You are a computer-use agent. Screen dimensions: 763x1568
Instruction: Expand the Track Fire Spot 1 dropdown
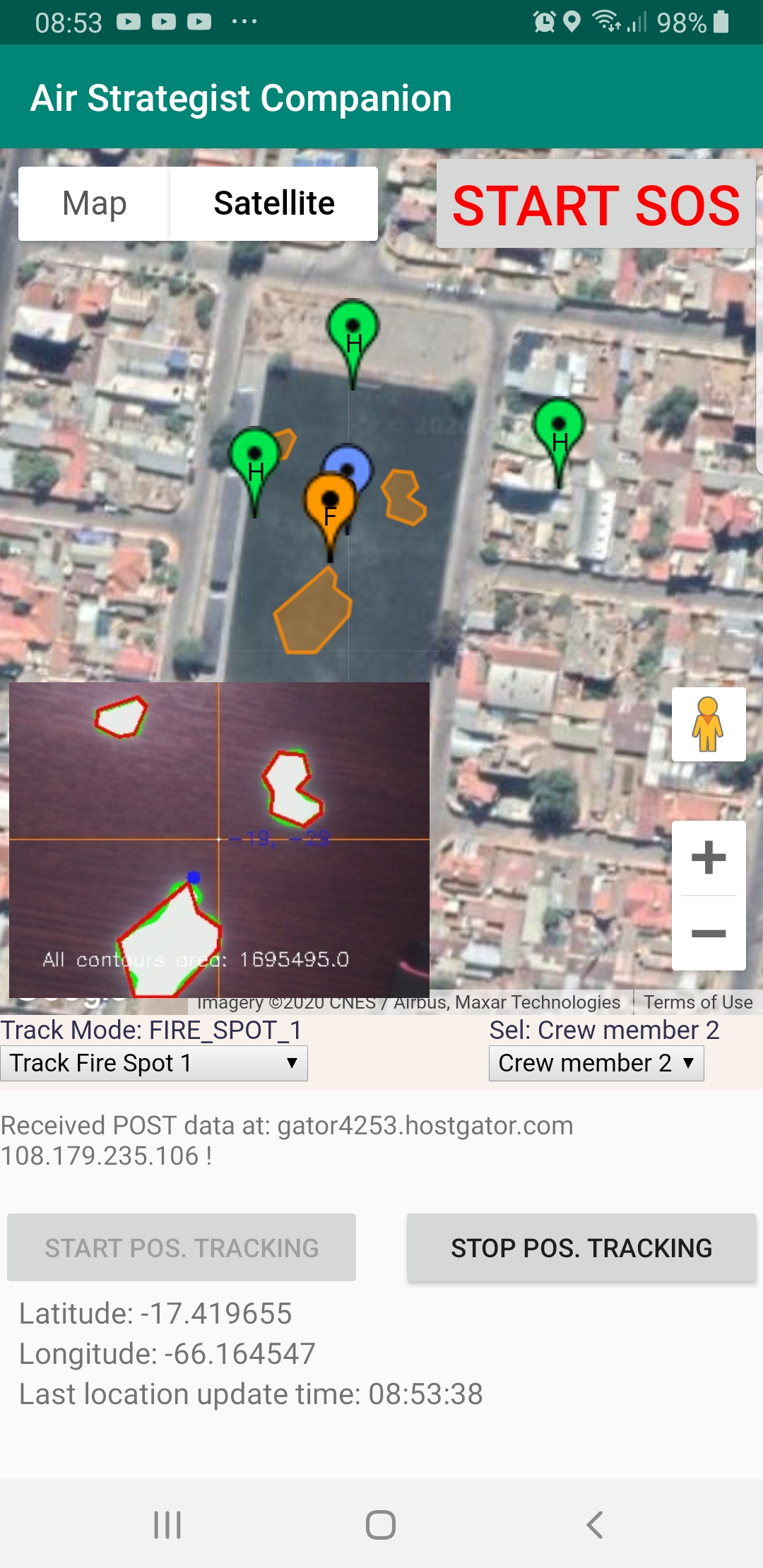point(153,1063)
